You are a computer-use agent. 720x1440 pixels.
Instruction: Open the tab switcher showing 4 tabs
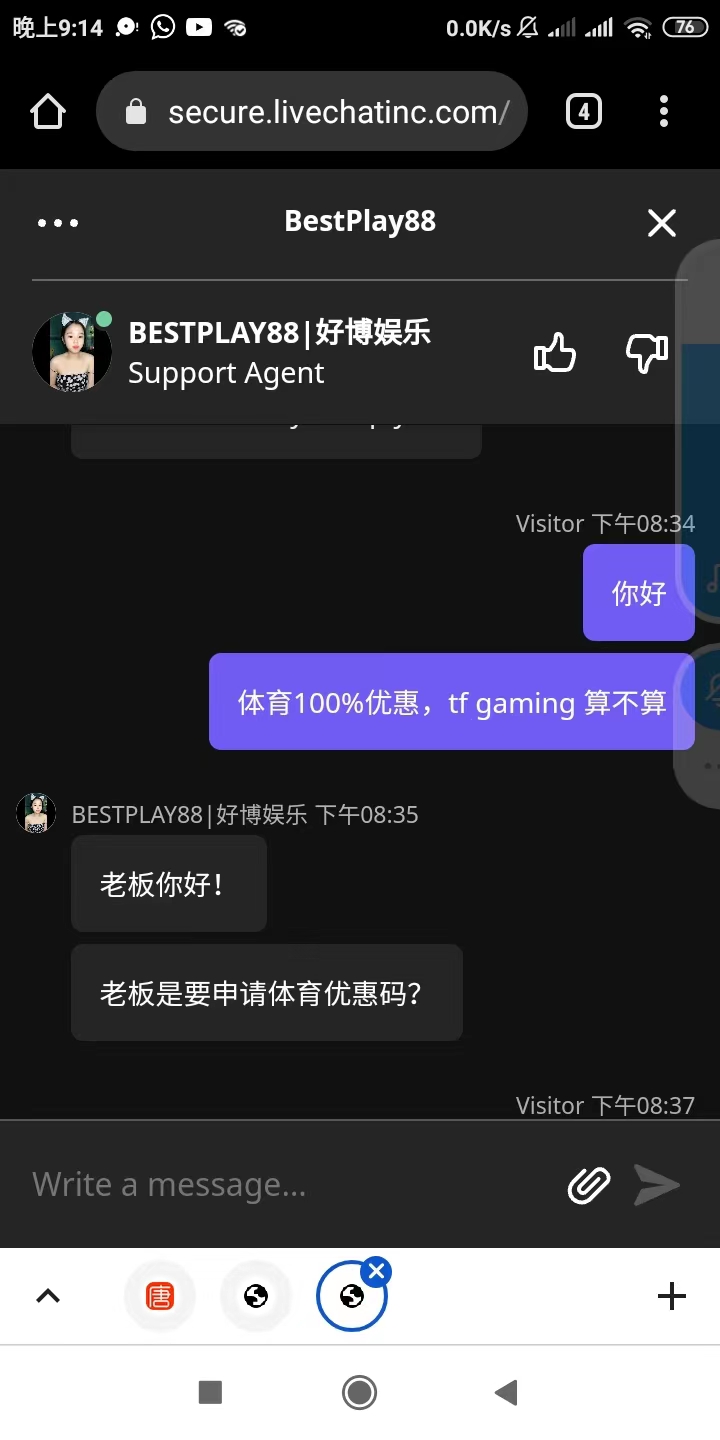(584, 111)
